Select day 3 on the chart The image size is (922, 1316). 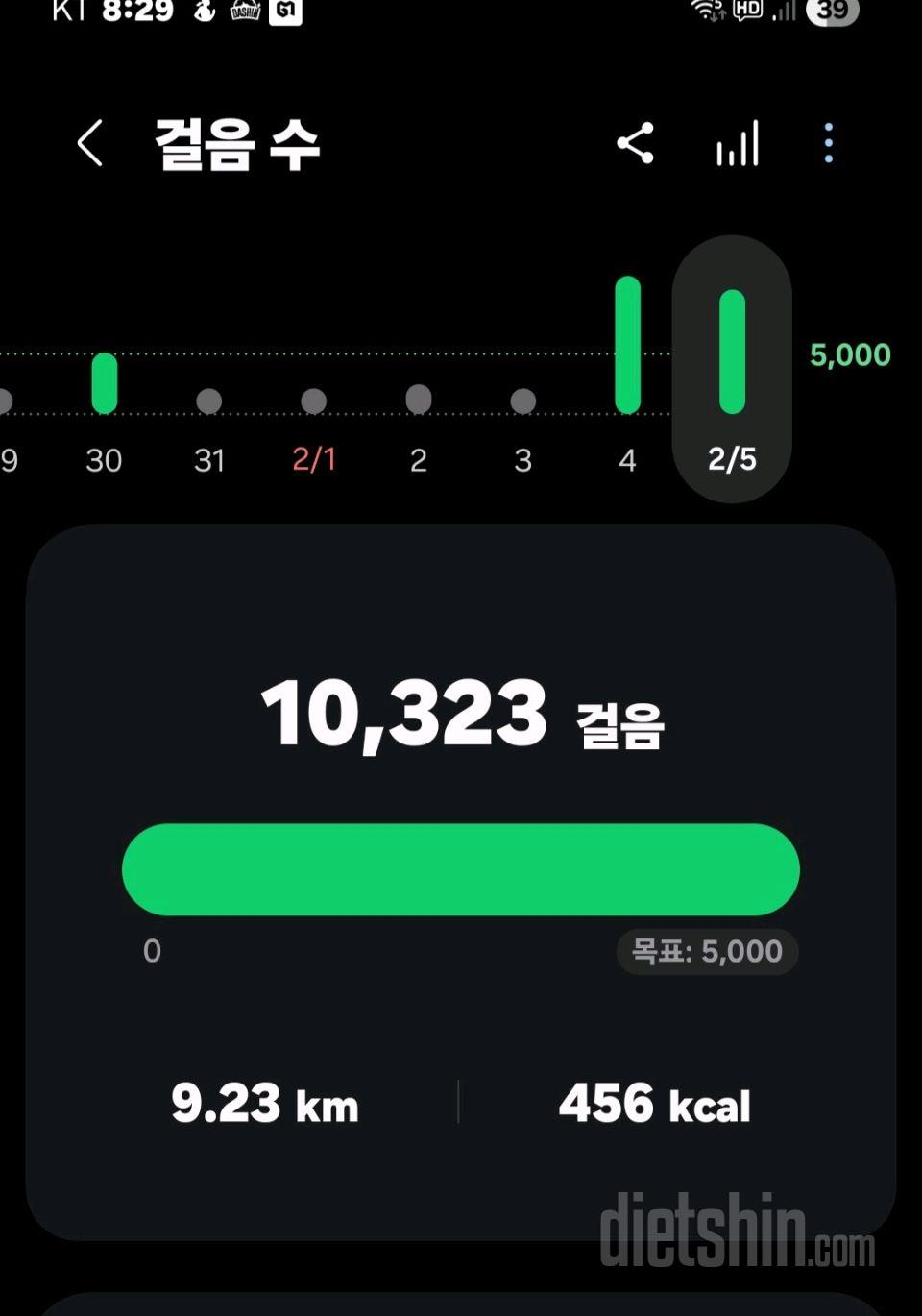point(523,402)
